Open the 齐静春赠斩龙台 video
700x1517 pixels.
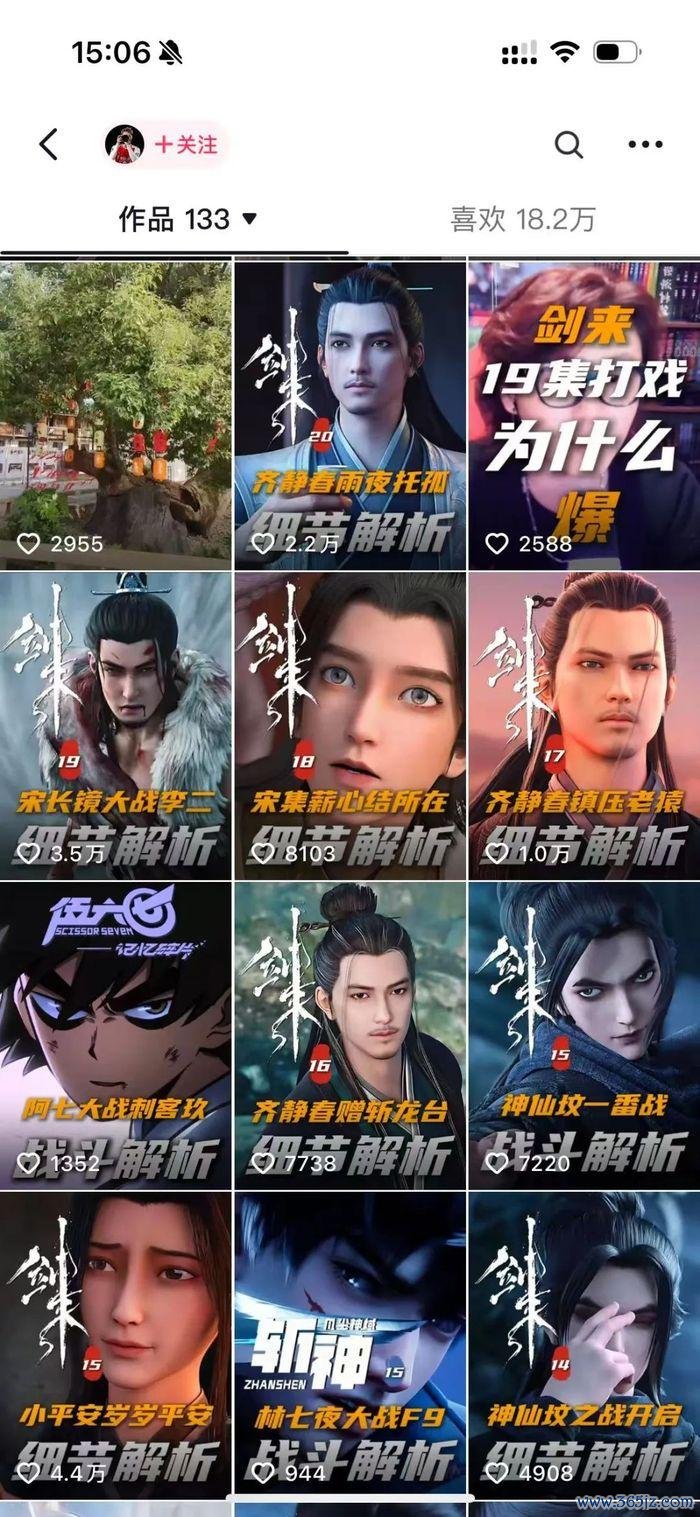350,1035
